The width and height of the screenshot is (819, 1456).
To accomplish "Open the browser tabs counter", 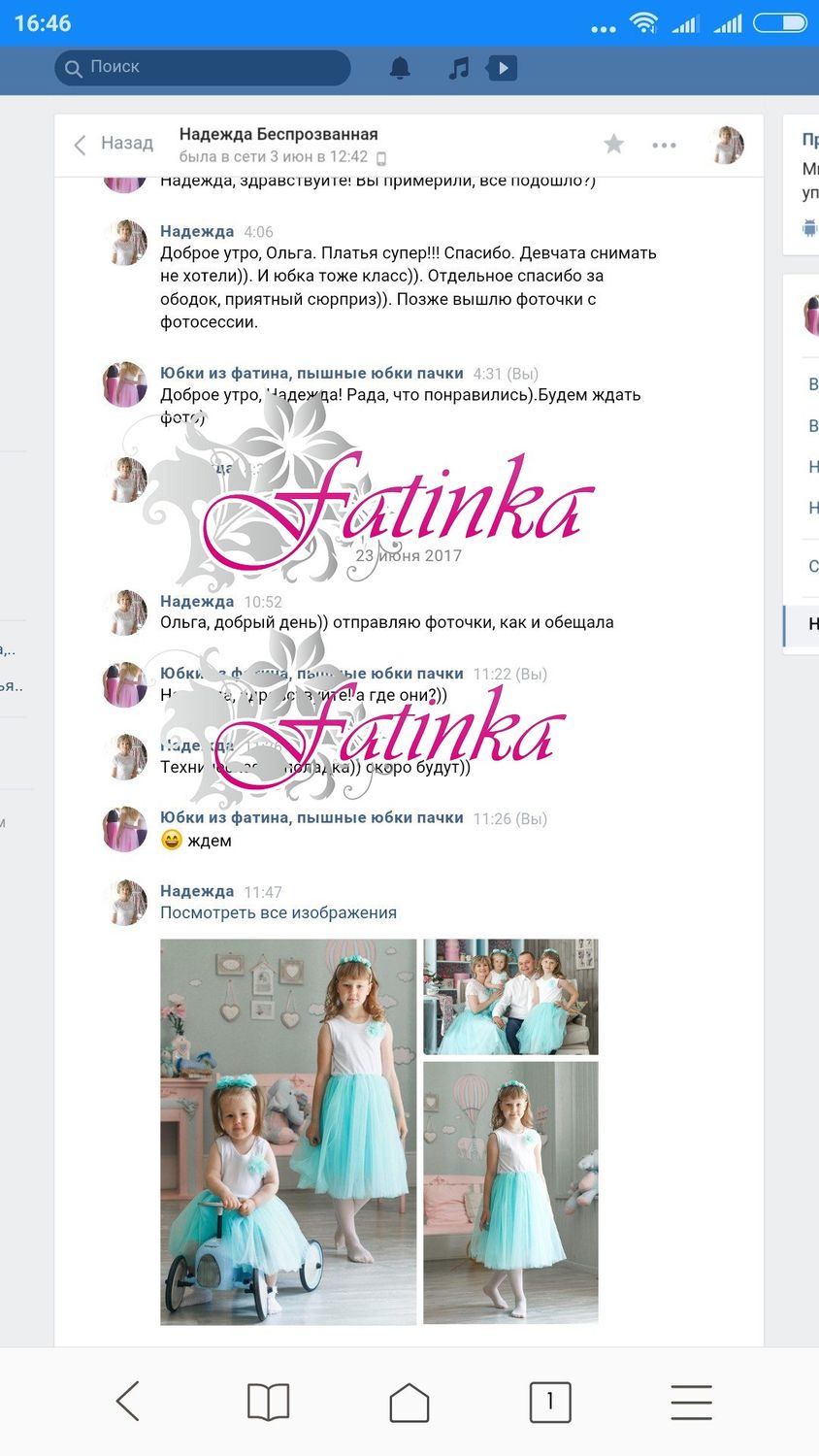I will 550,1402.
